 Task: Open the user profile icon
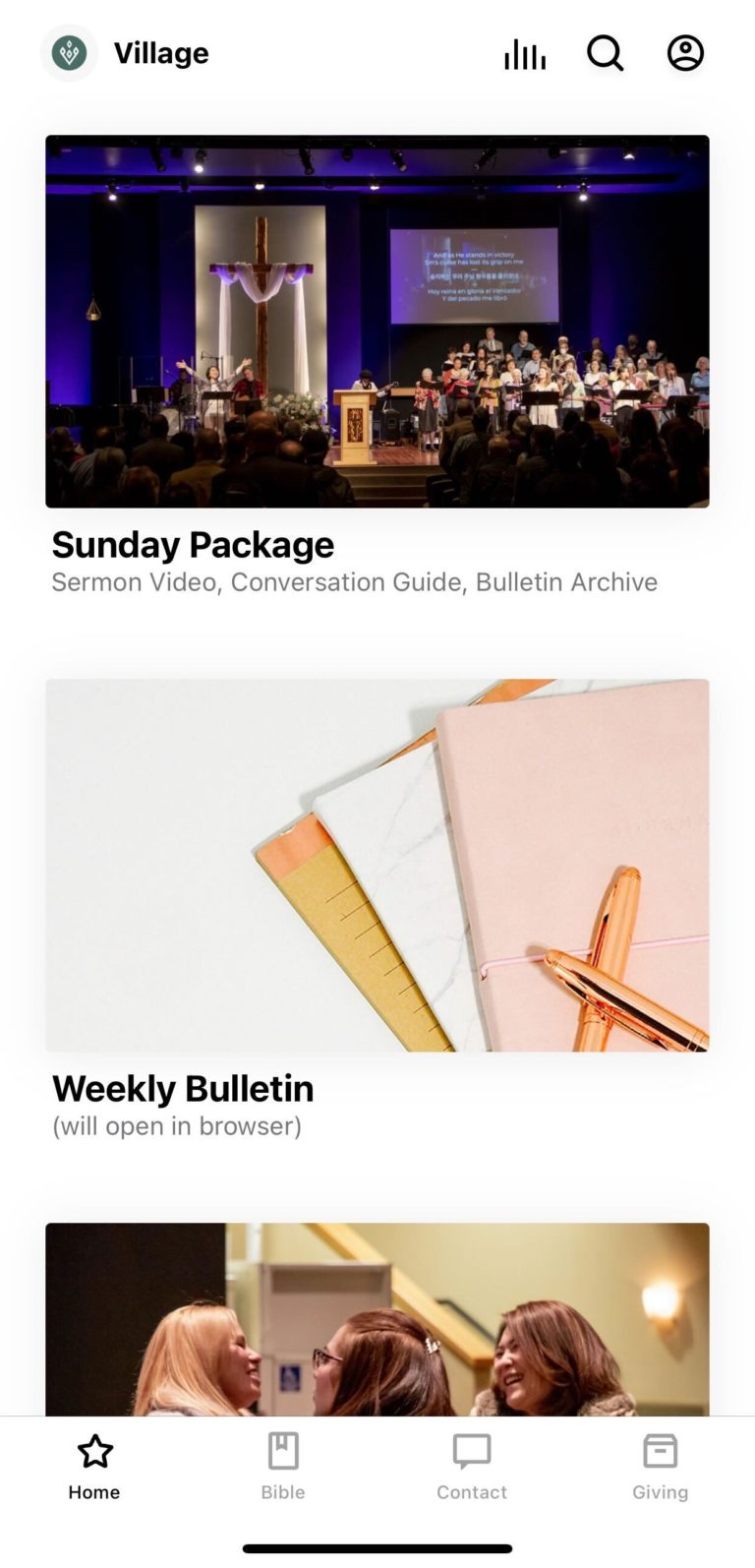click(685, 53)
